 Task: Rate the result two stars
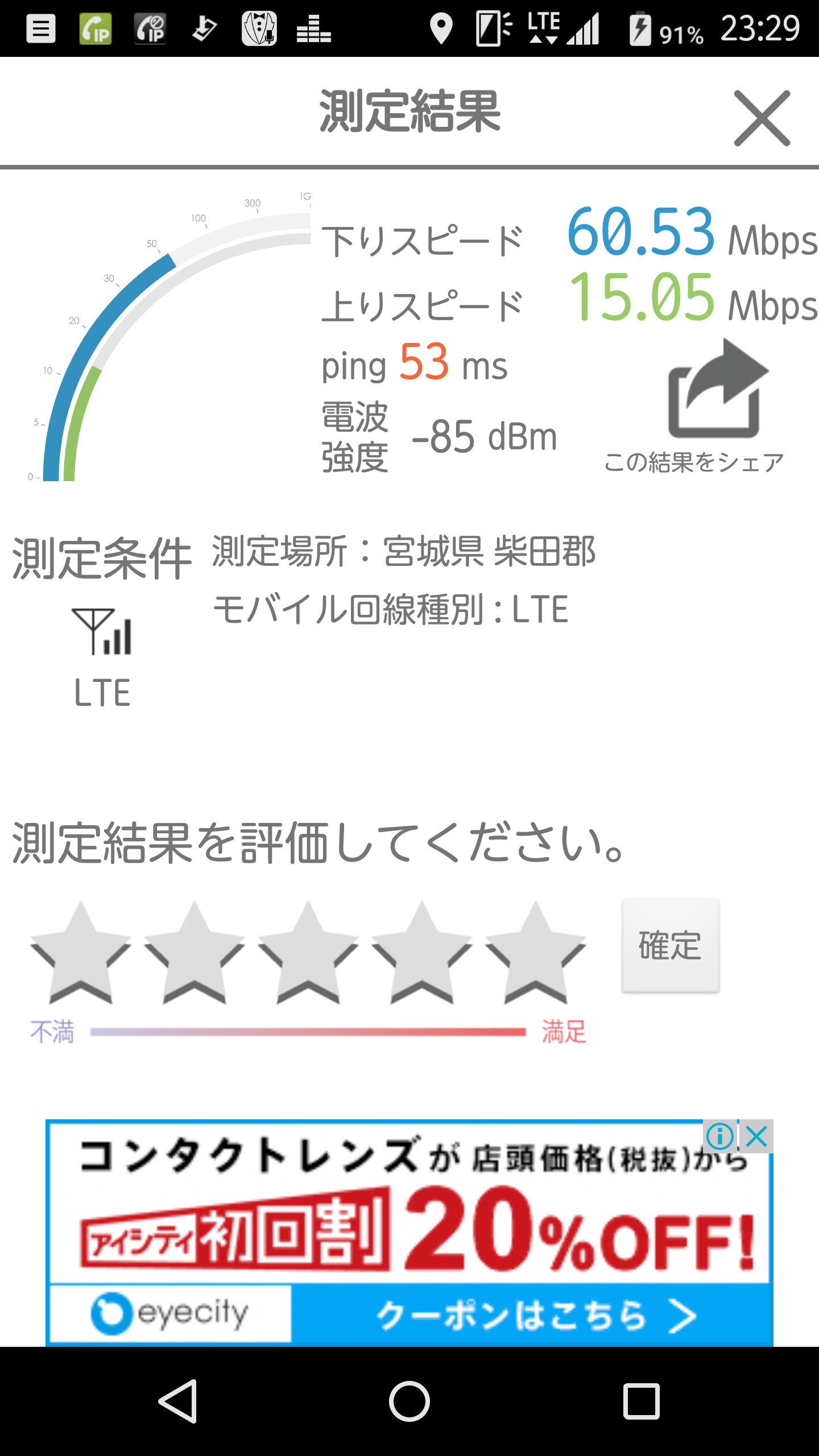[194, 953]
